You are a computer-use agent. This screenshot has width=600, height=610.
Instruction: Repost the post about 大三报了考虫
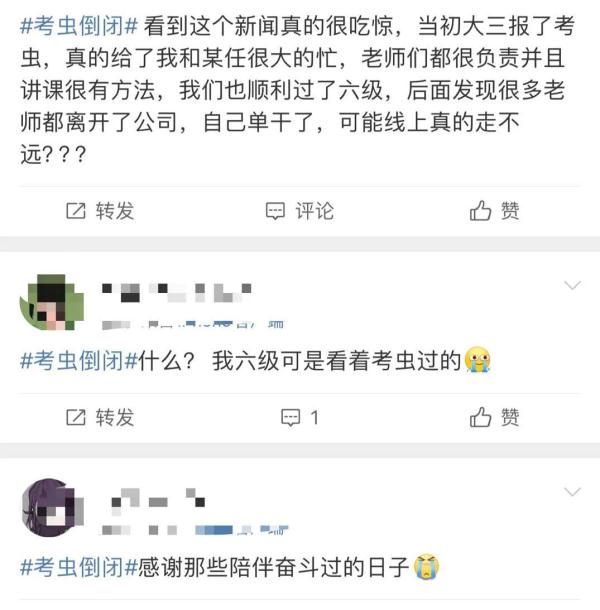pyautogui.click(x=99, y=211)
